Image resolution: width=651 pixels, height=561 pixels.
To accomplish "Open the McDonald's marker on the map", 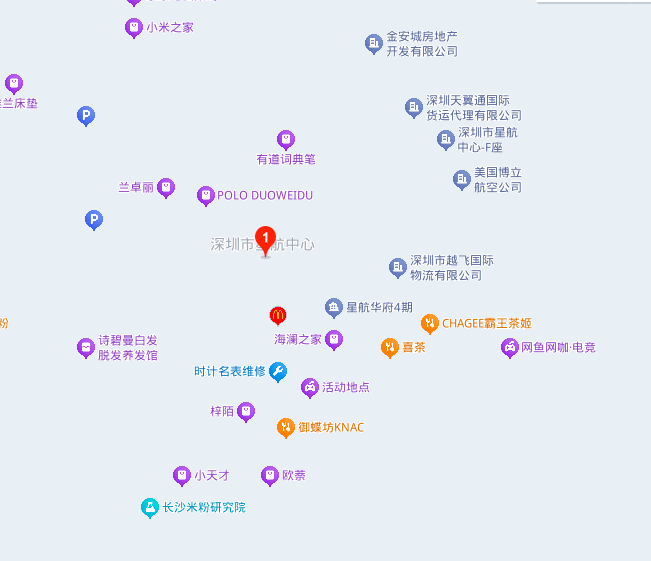I will pyautogui.click(x=278, y=315).
